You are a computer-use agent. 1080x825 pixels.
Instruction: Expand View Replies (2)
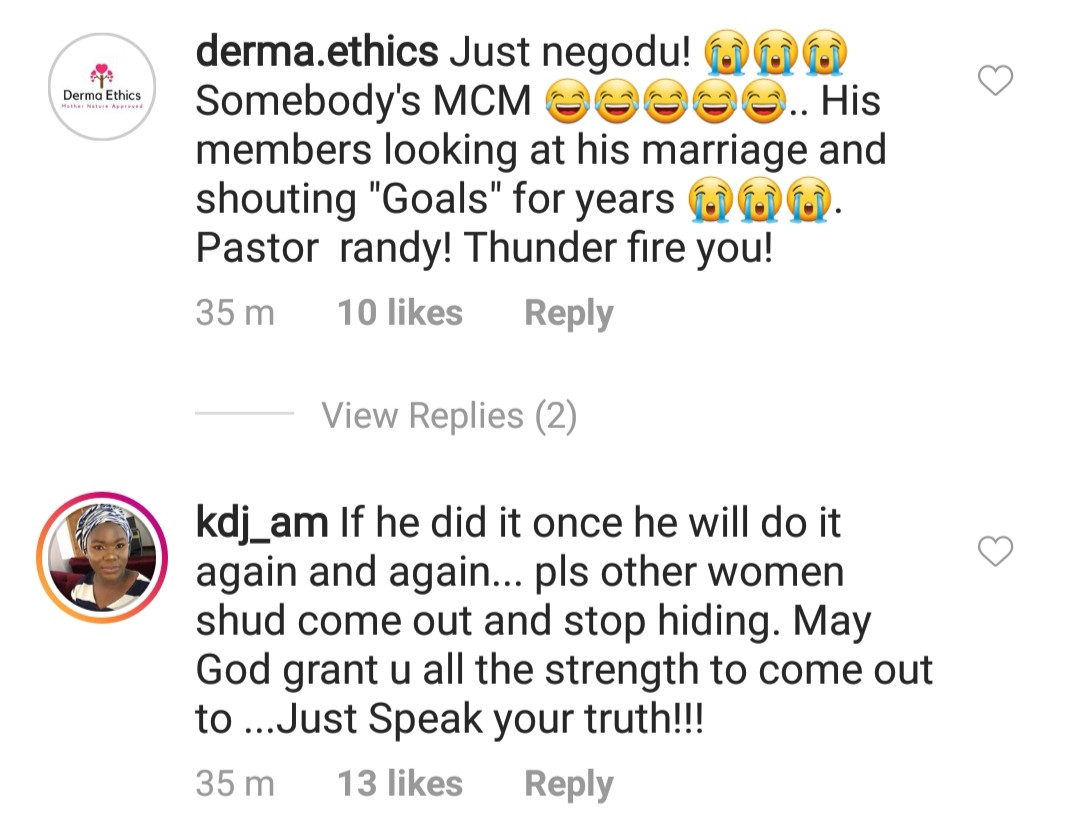coord(449,416)
